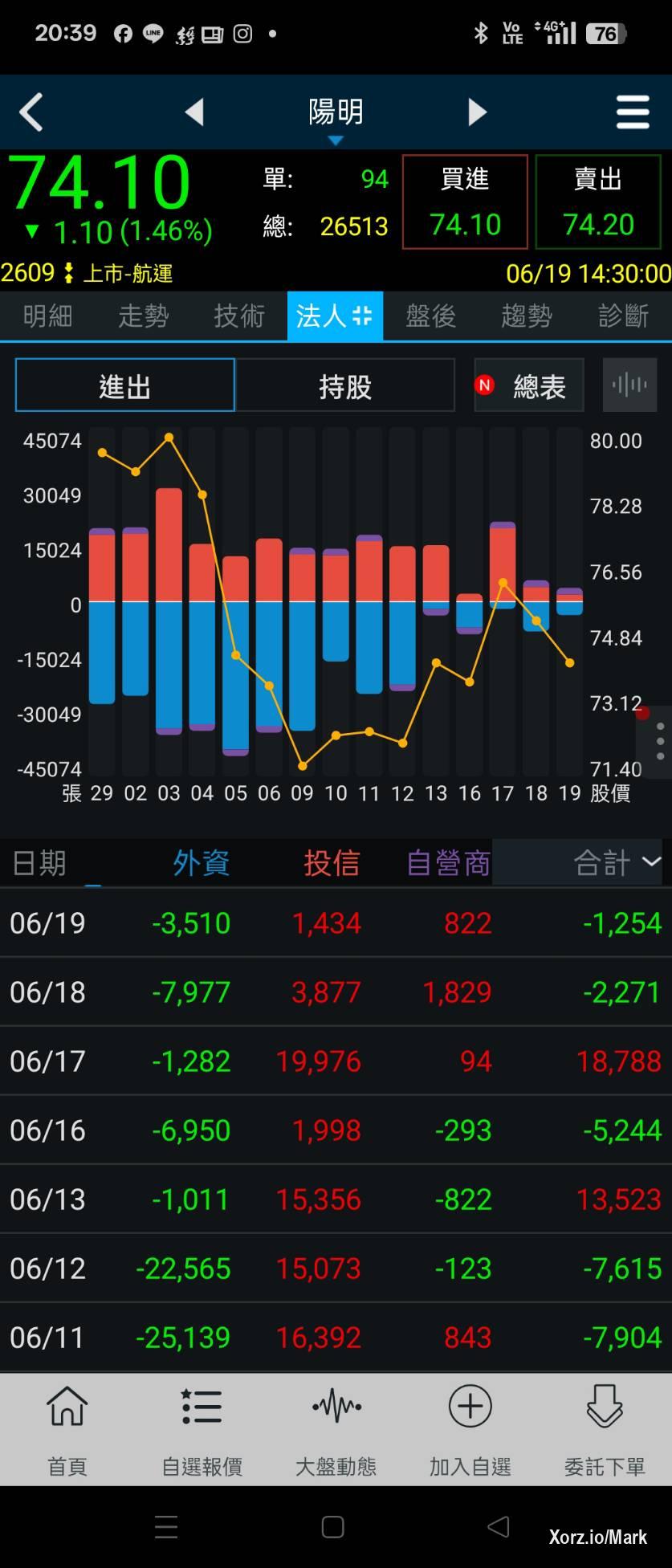Go to 首頁 home
The image size is (672, 1568).
(67, 1429)
